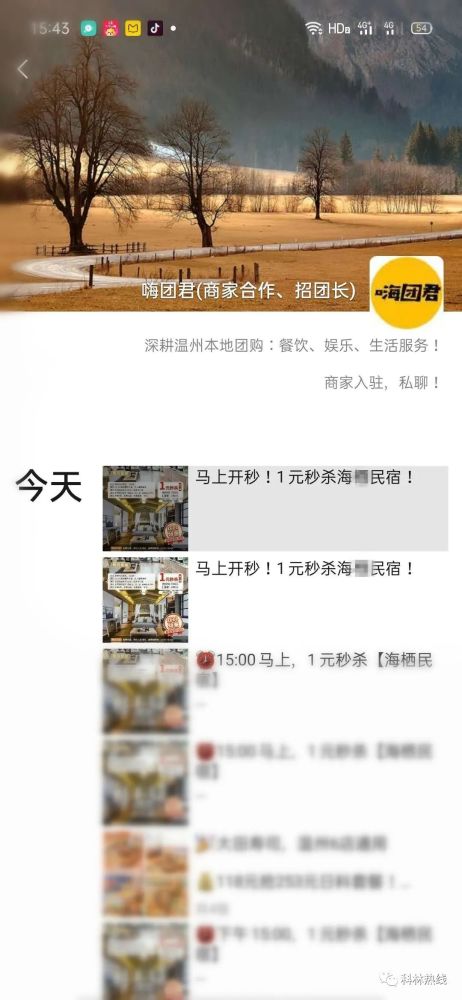Open the highlighted first 1元秒杀 民宿 post

275,508
